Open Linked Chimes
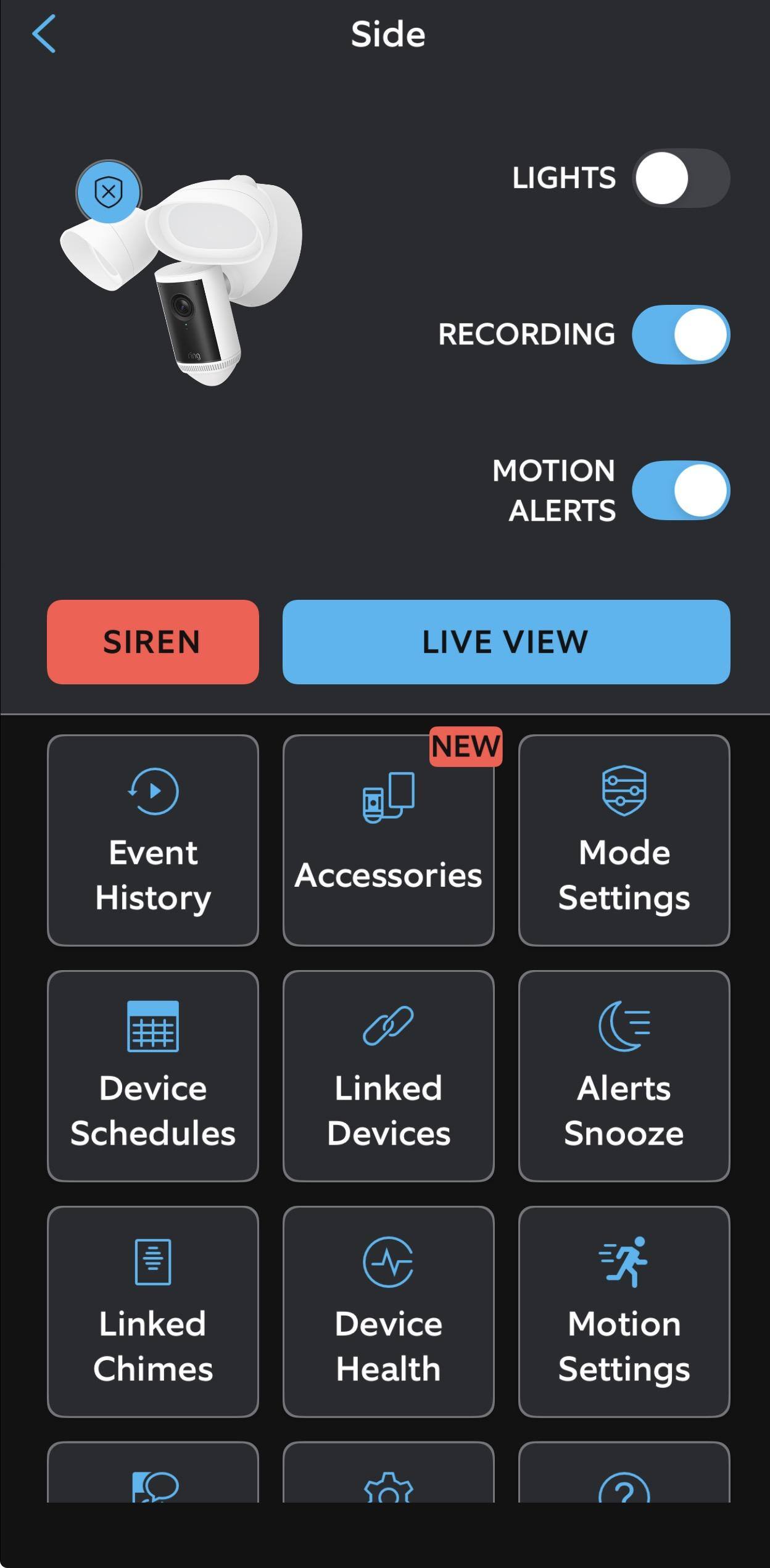 point(152,1311)
